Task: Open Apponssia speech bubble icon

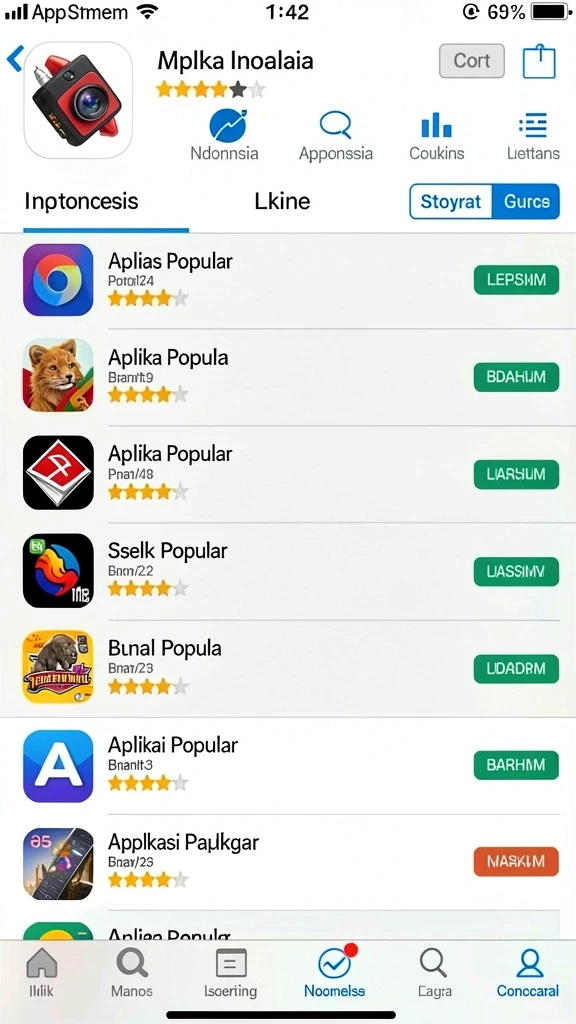Action: [x=336, y=125]
